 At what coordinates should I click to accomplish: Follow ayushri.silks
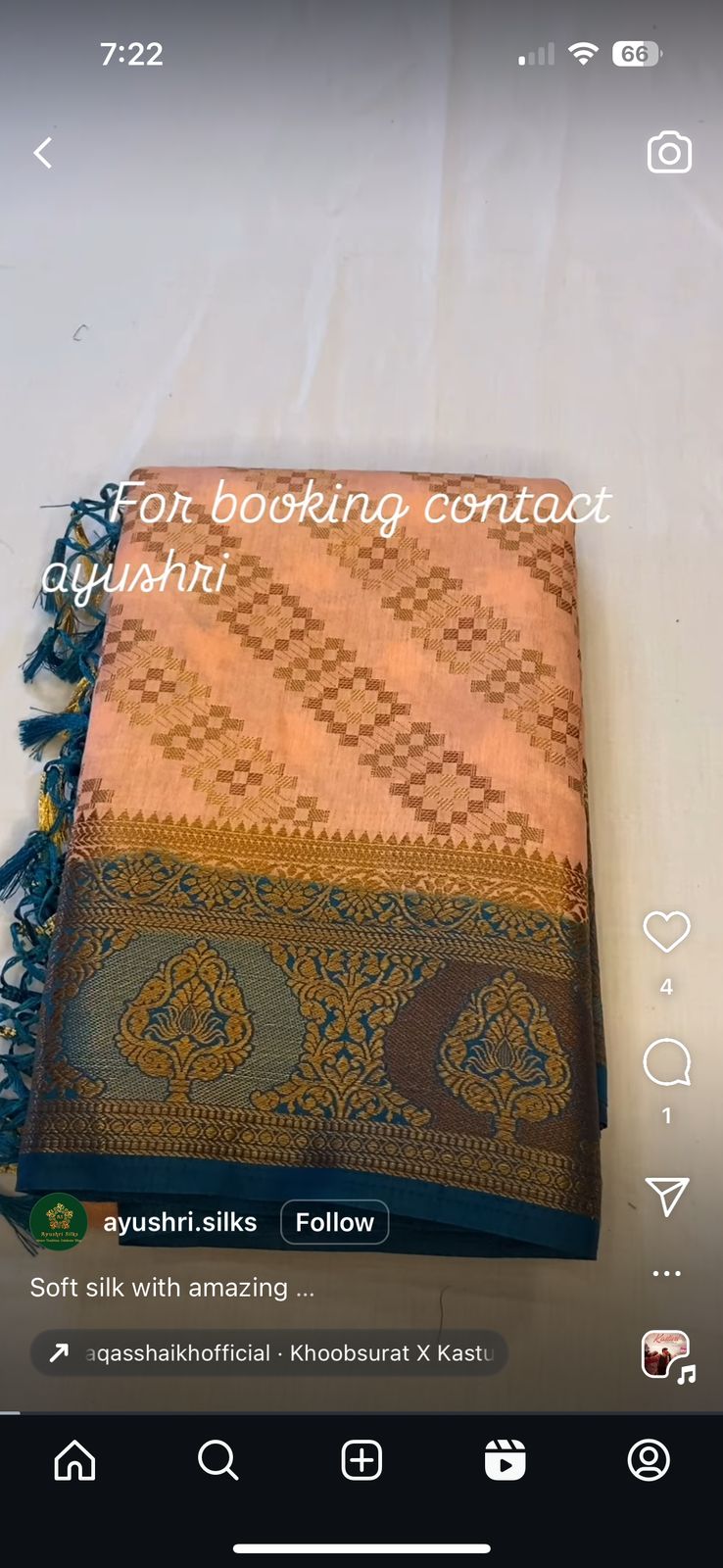[334, 1222]
